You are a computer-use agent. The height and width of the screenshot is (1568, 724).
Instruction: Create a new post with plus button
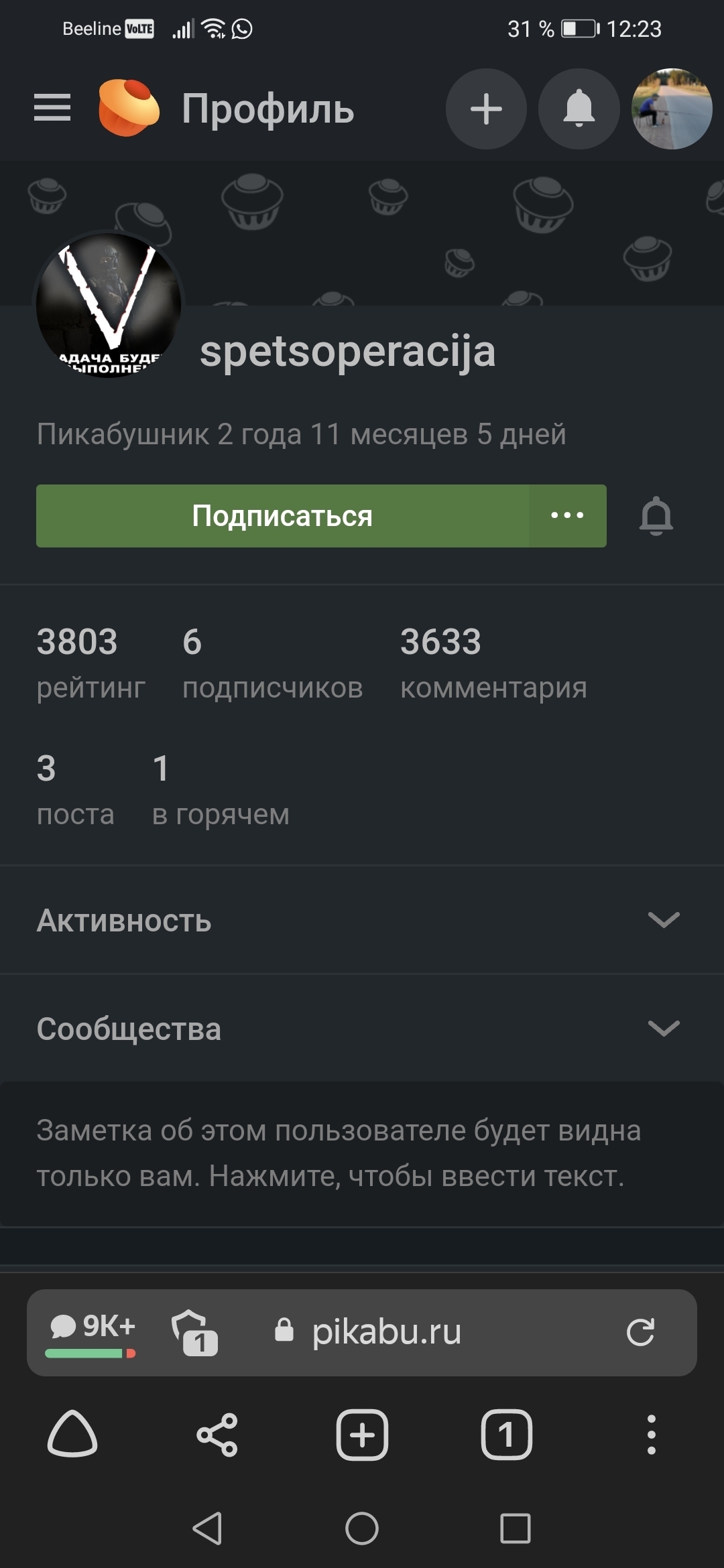(x=486, y=109)
